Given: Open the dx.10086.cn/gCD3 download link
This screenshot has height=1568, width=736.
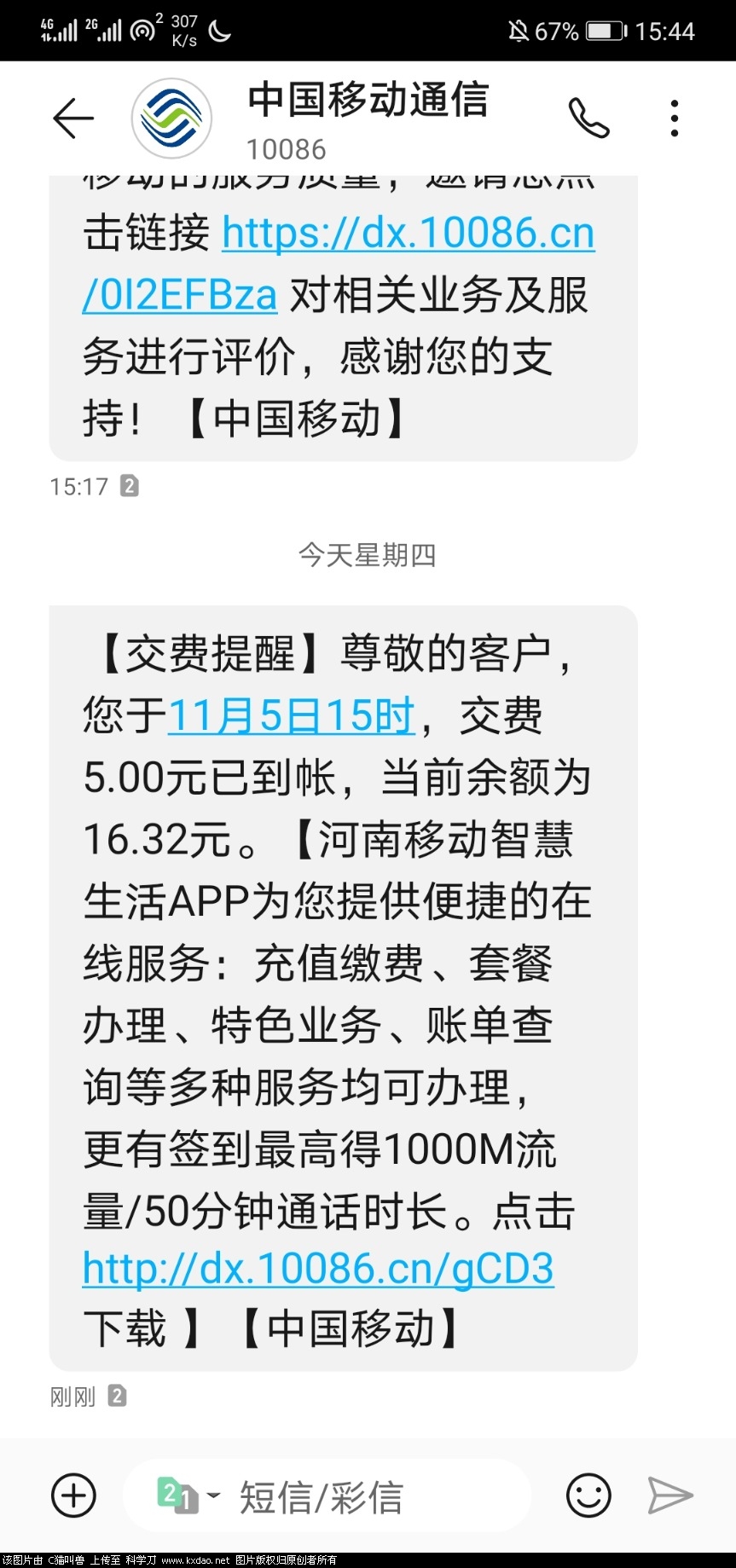Looking at the screenshot, I should 318,1270.
